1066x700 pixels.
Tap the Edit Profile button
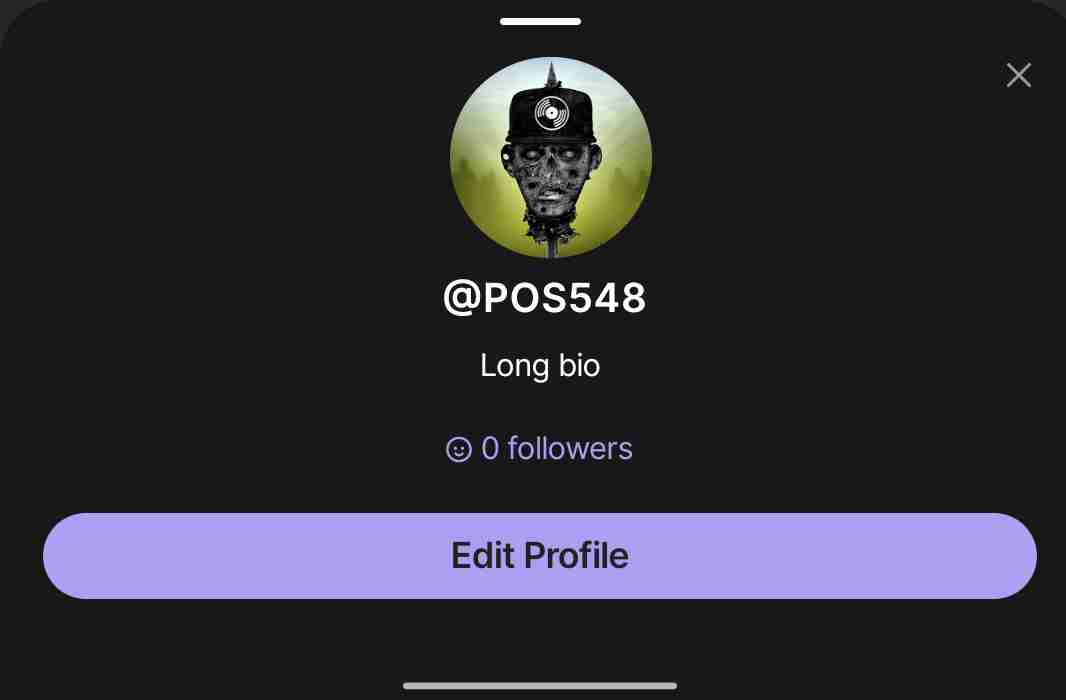click(x=540, y=556)
